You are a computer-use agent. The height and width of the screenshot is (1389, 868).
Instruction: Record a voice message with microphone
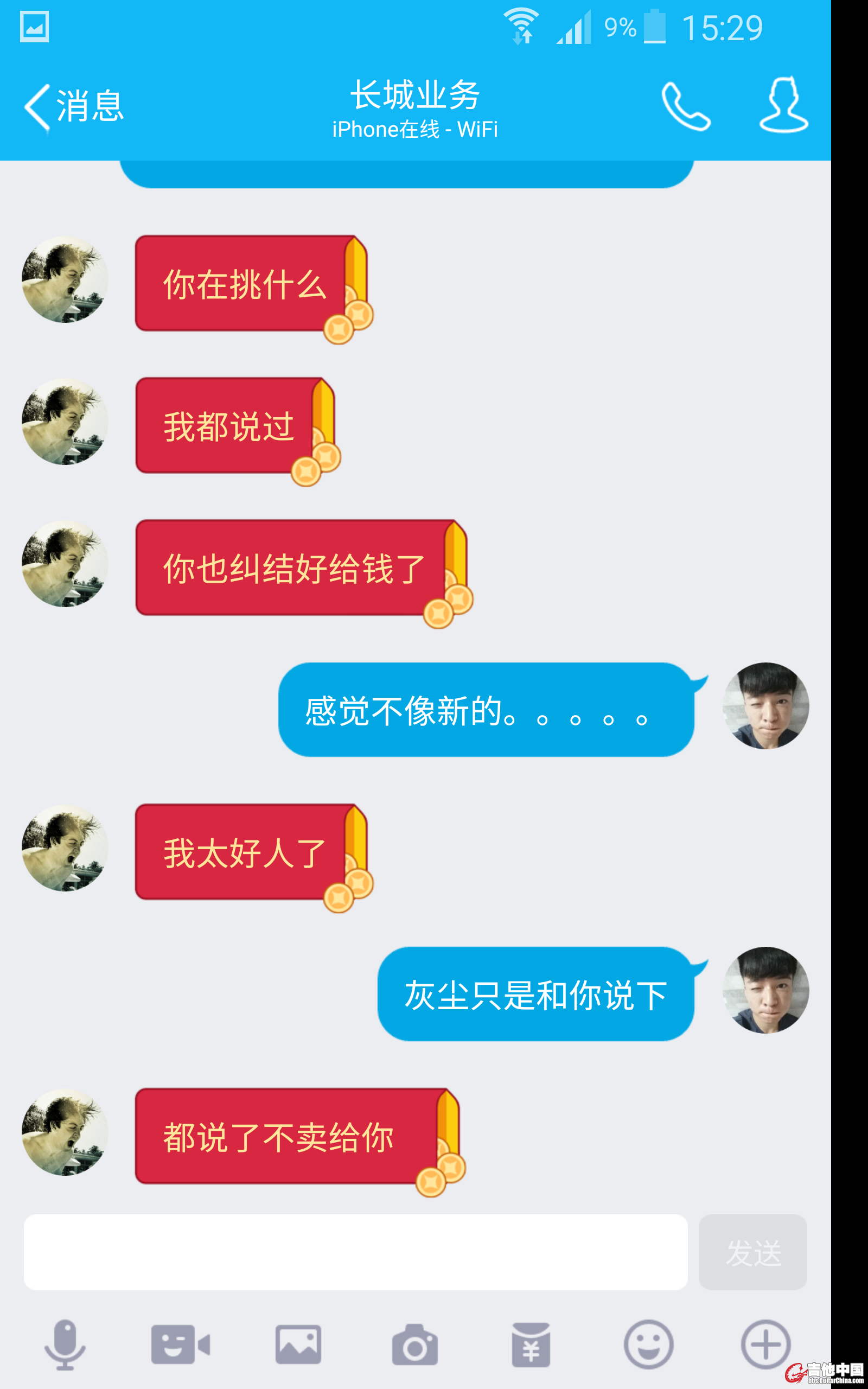coord(65,1344)
